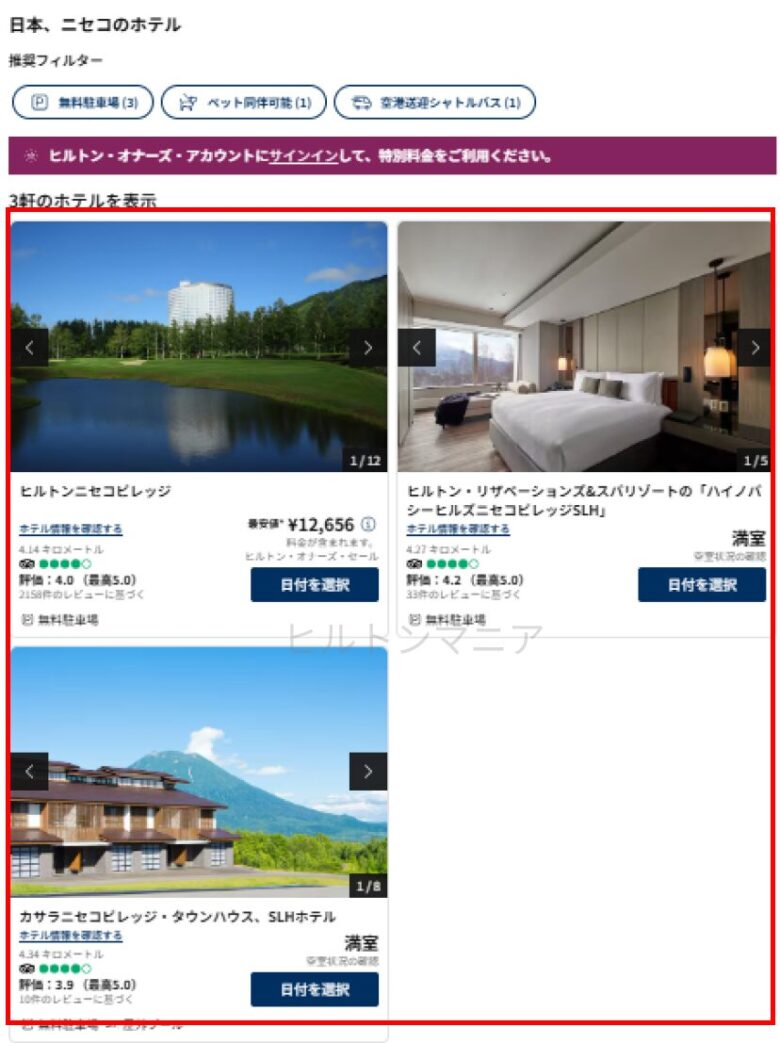This screenshot has height=1043, width=780.
Task: Open the price info icon next to ¥12,656
Action: (x=368, y=524)
